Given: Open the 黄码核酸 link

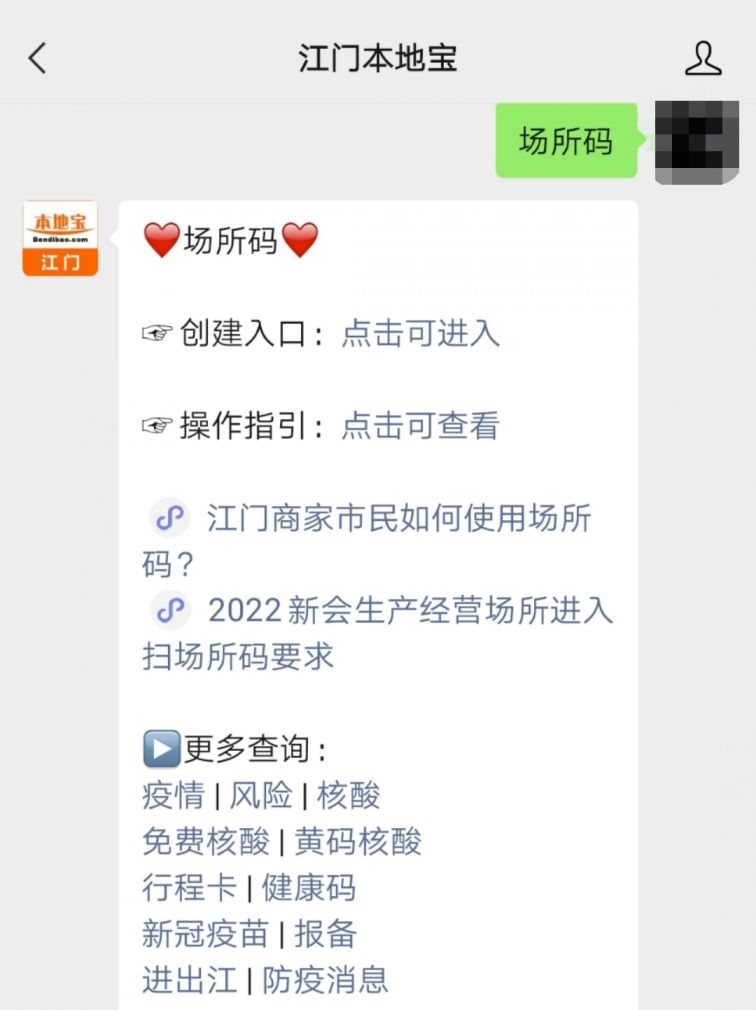Looking at the screenshot, I should (x=360, y=842).
